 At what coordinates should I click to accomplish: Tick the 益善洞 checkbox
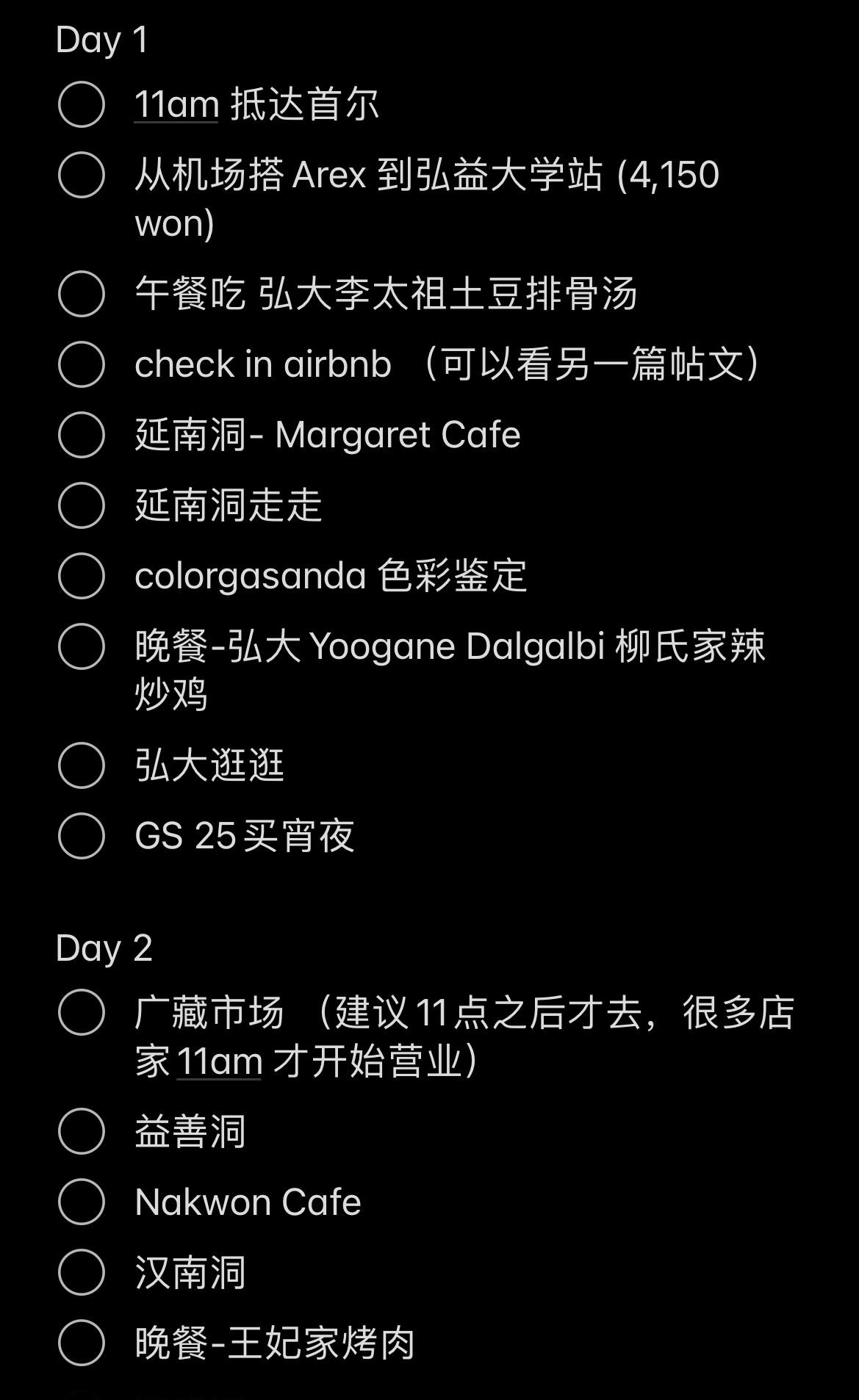pos(81,1131)
